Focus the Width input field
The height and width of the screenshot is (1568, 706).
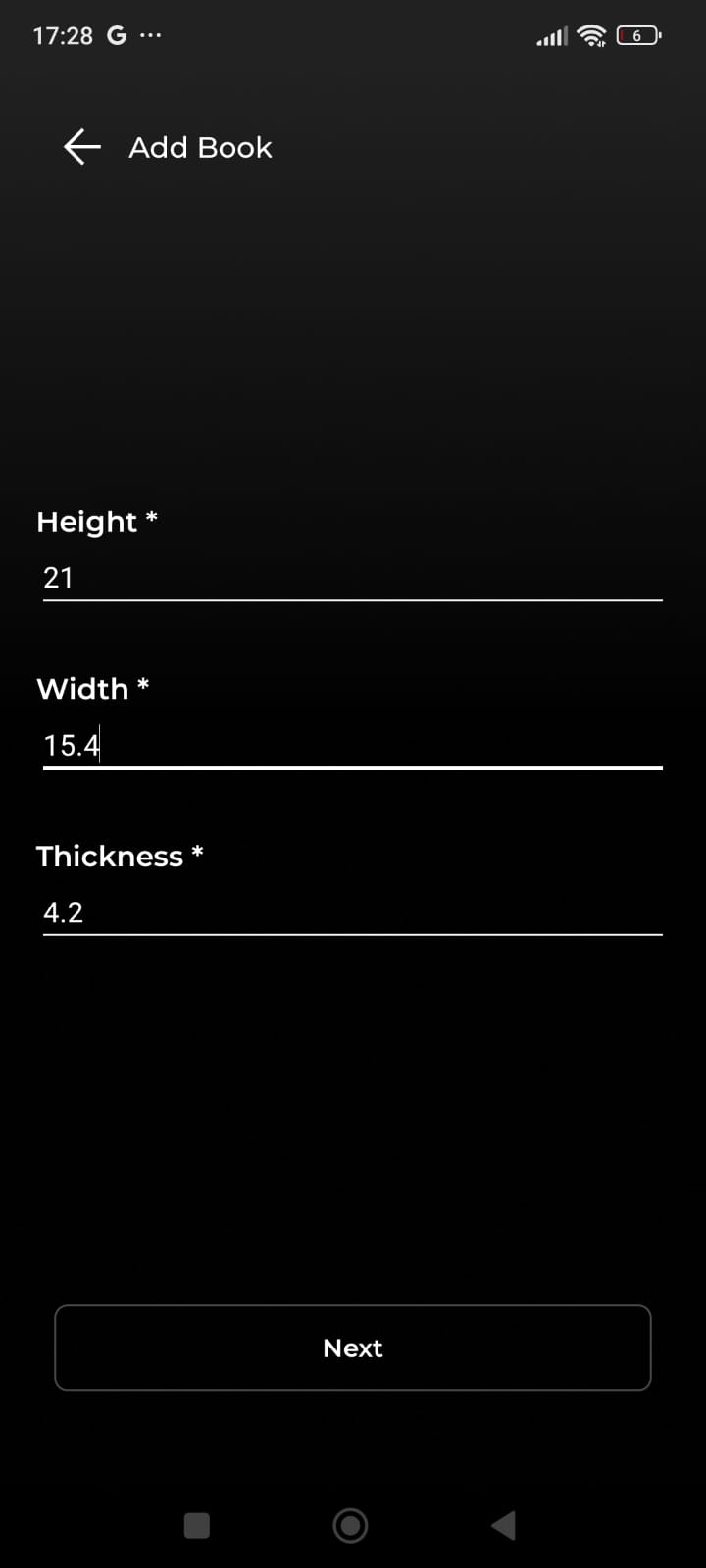point(353,746)
